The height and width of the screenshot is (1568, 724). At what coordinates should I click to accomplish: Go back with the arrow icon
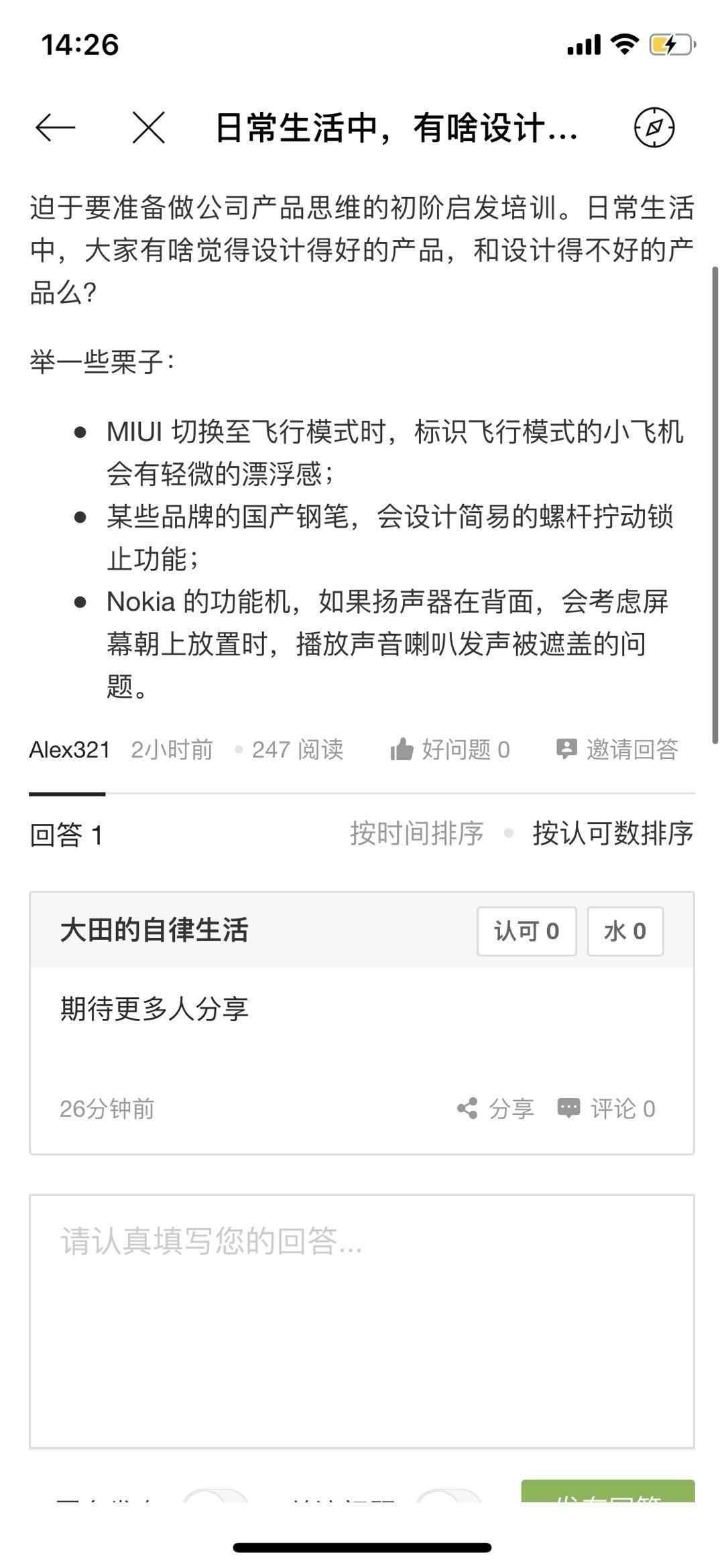[55, 127]
